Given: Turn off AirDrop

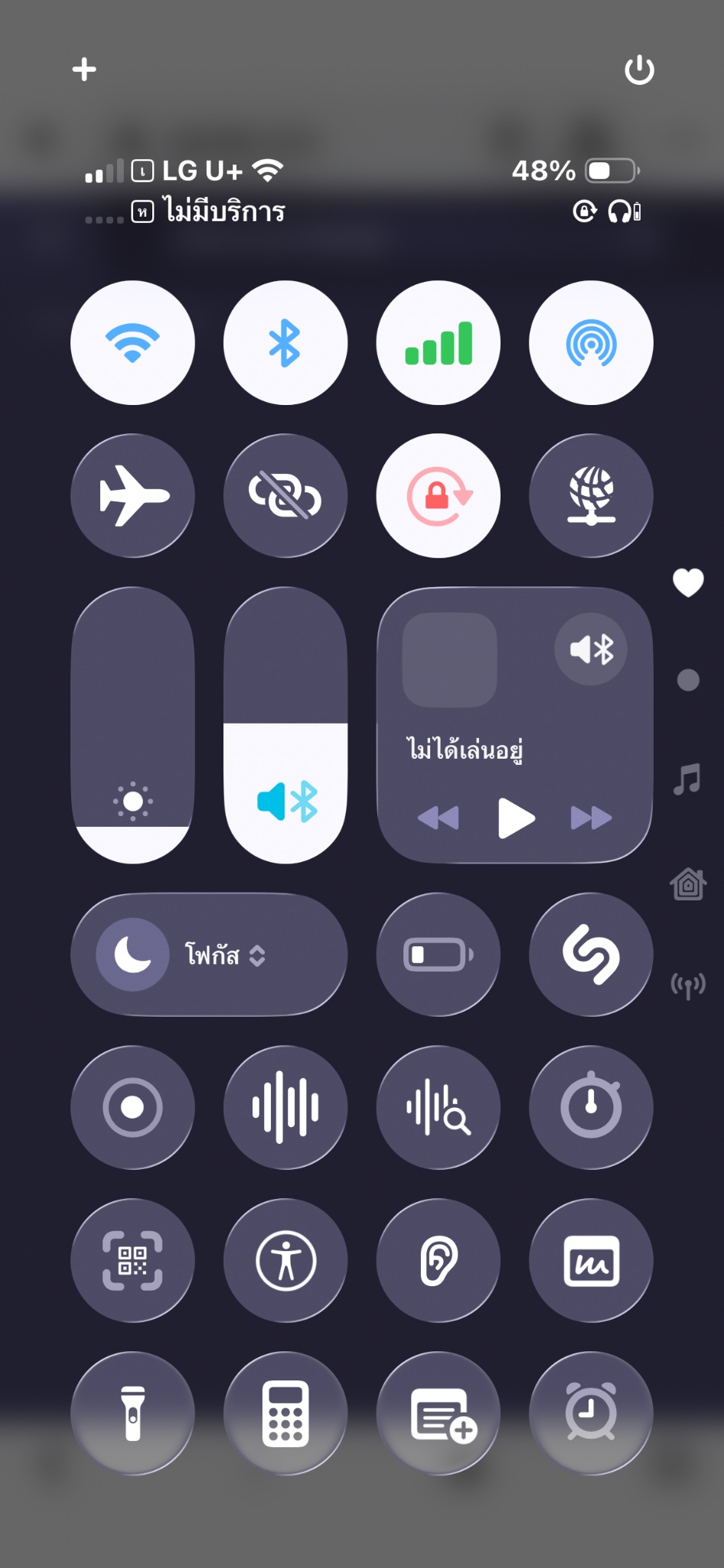Looking at the screenshot, I should pyautogui.click(x=591, y=342).
